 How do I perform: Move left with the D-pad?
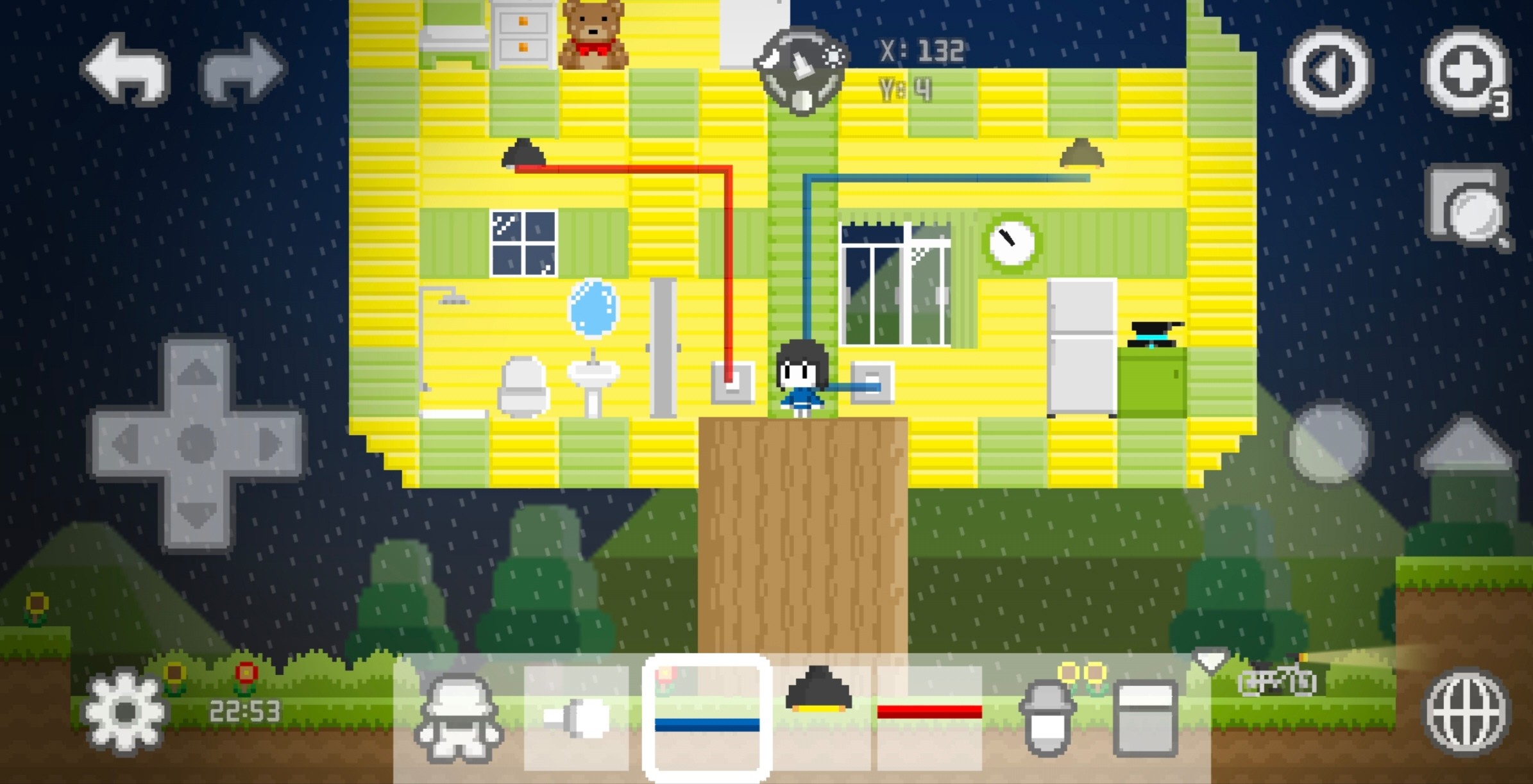124,444
